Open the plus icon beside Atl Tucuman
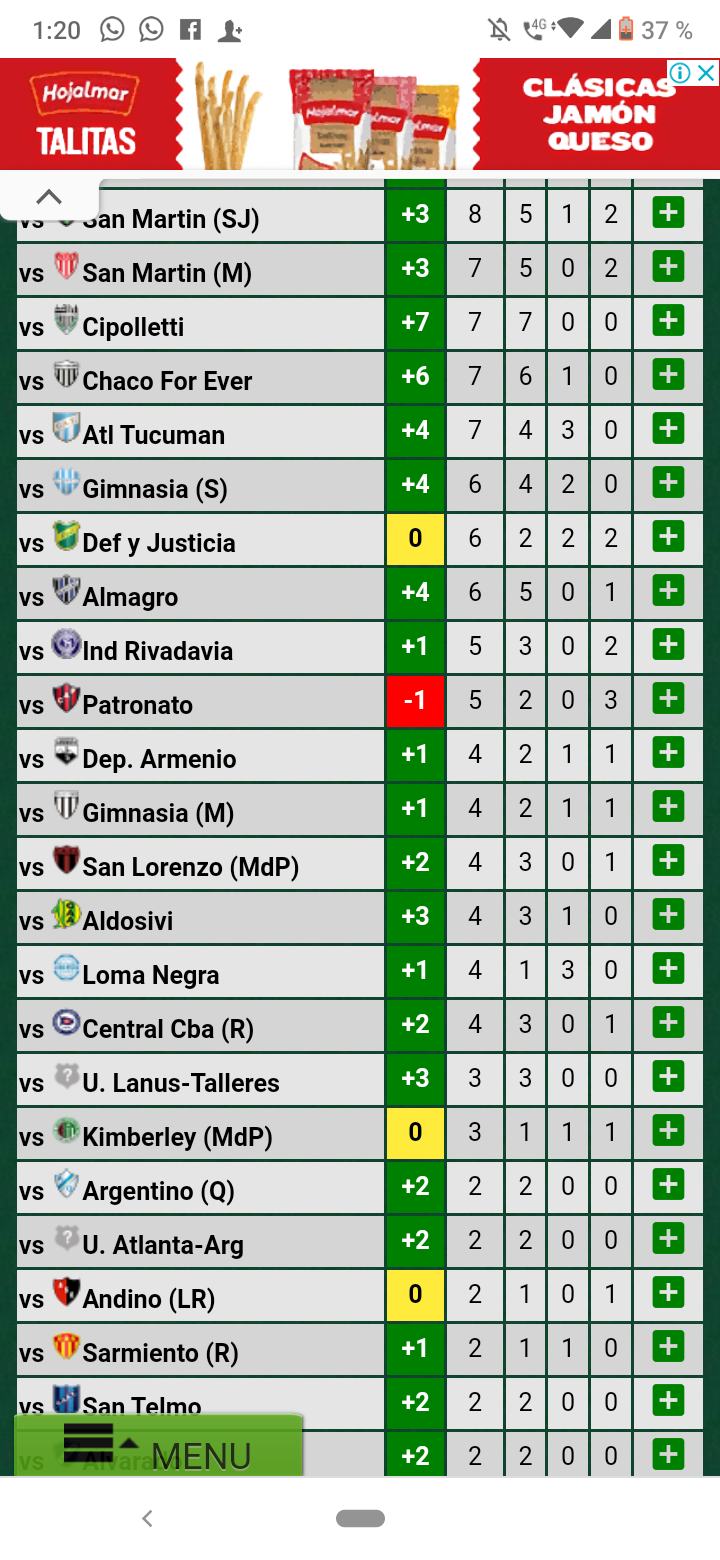Viewport: 720px width, 1560px height. [x=668, y=429]
